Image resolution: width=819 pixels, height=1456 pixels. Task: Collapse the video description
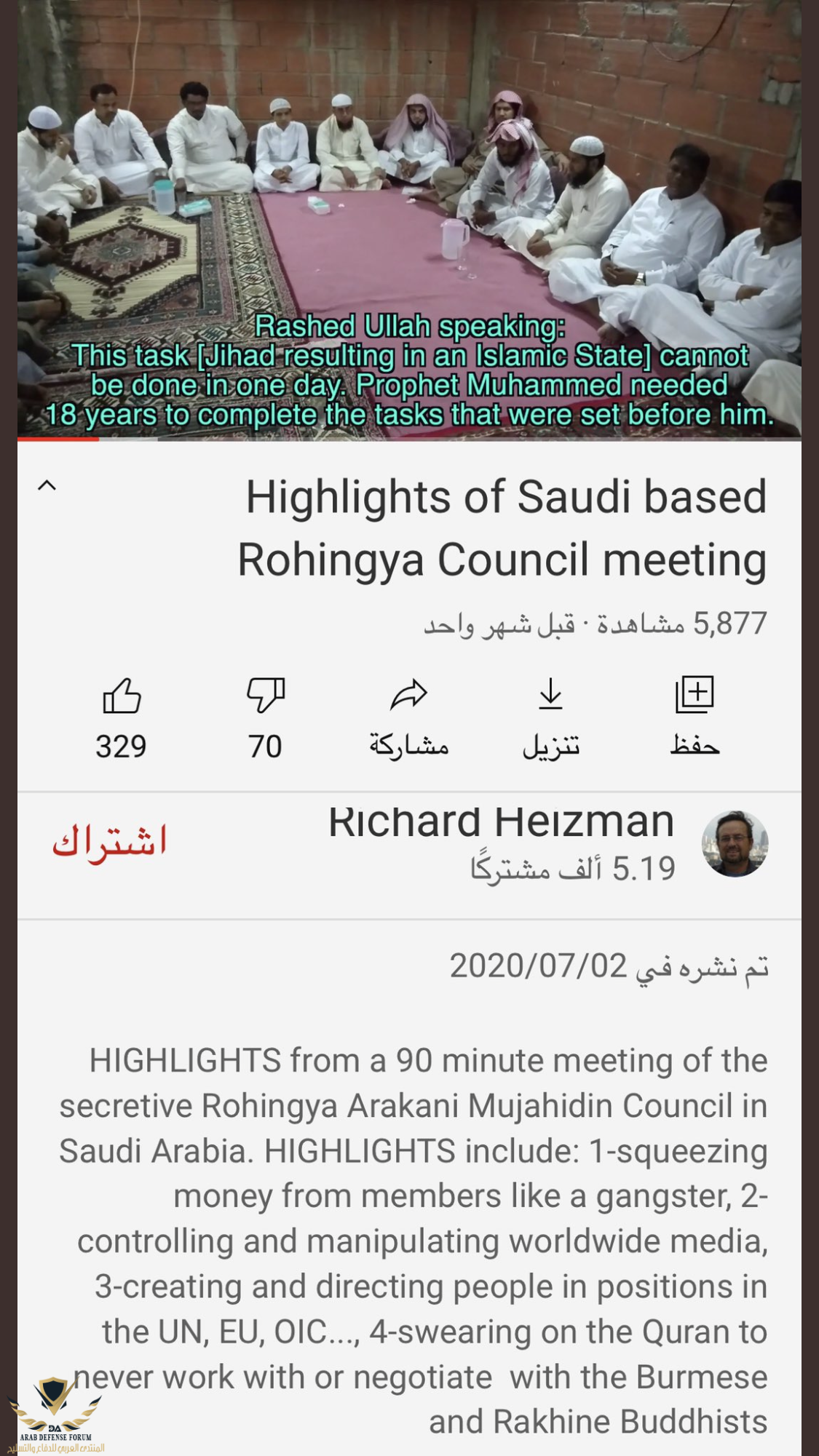click(47, 485)
